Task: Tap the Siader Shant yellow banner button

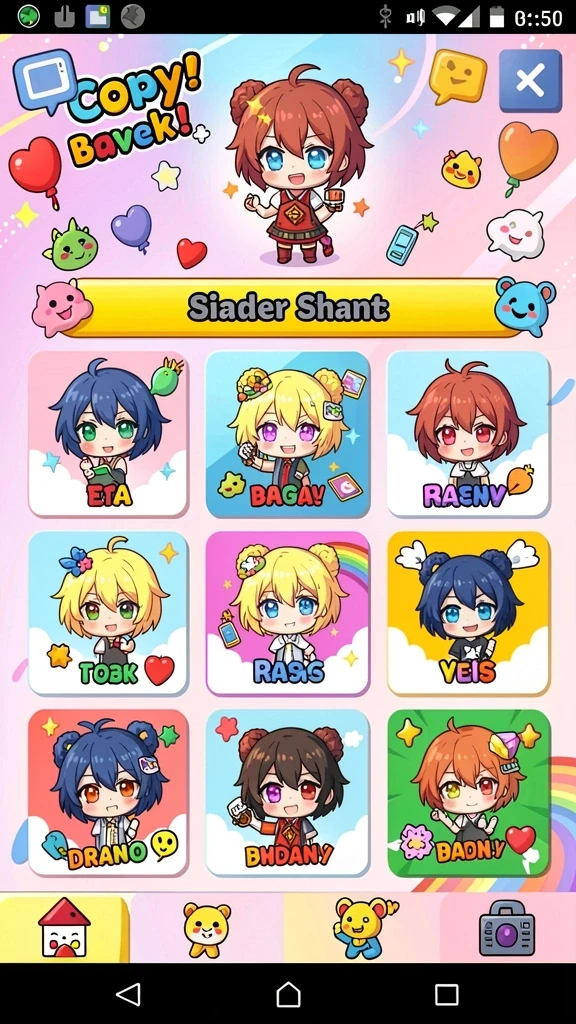Action: (x=287, y=308)
